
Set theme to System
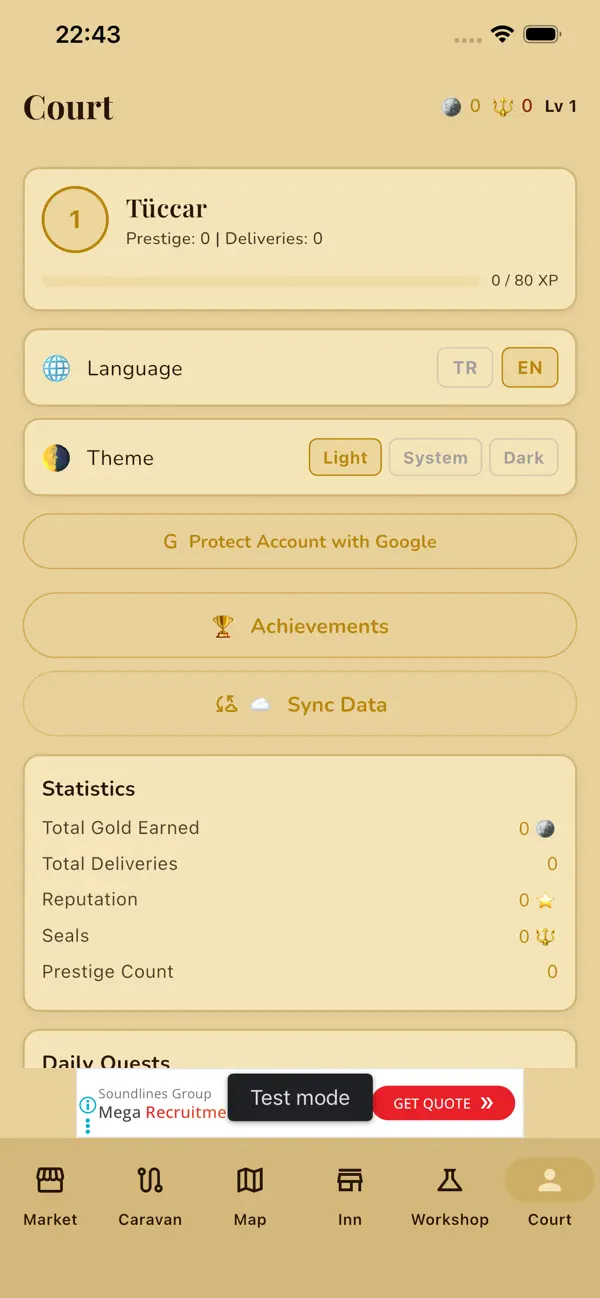pos(435,457)
